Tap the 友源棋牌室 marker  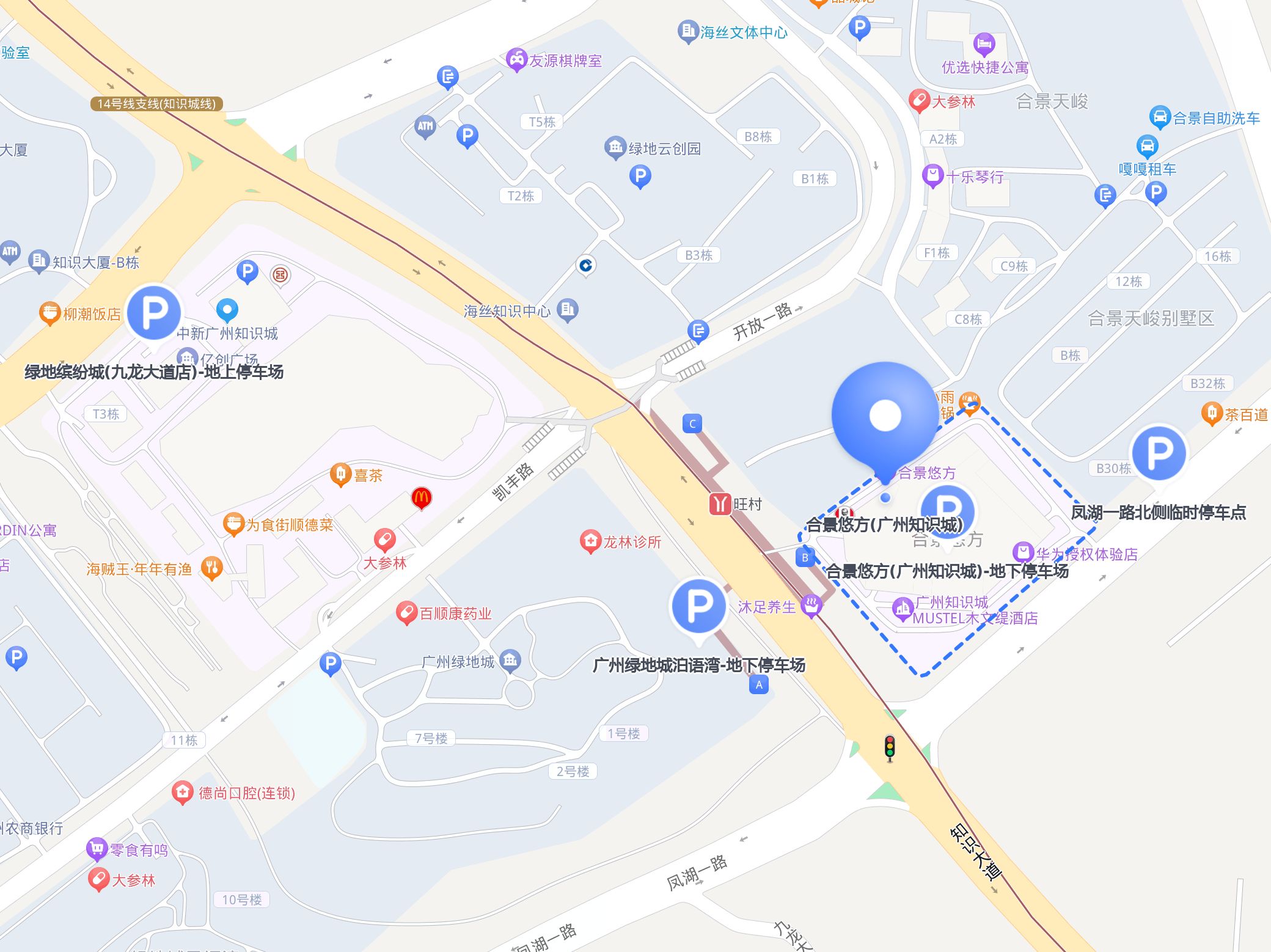point(516,60)
